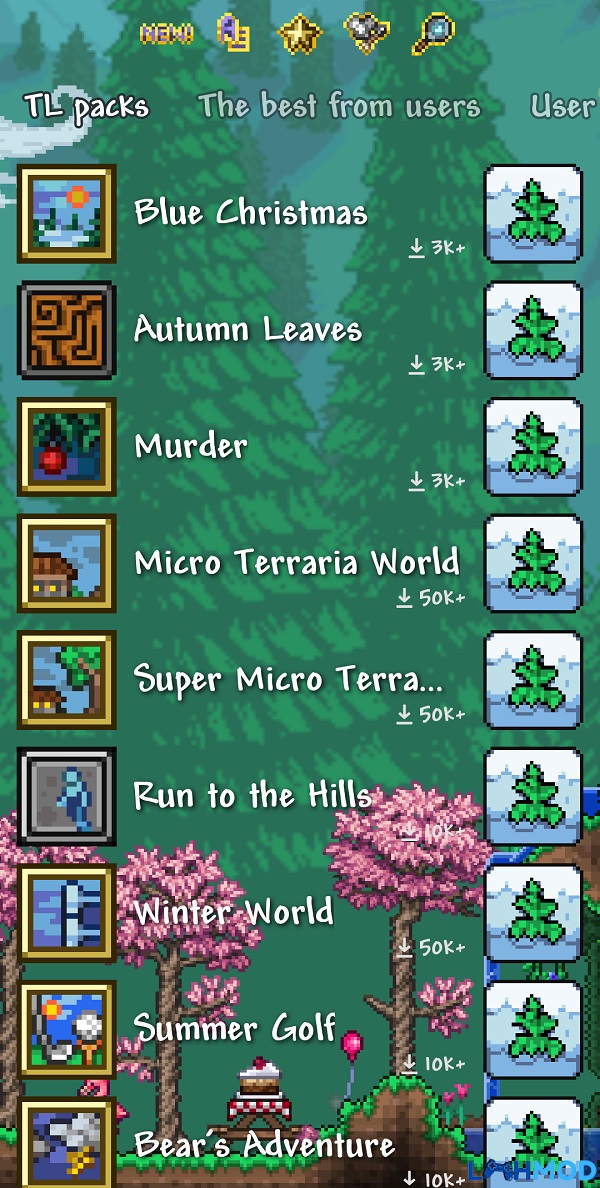
Task: Sort packs alphabetically with the A-Z icon
Action: [233, 35]
